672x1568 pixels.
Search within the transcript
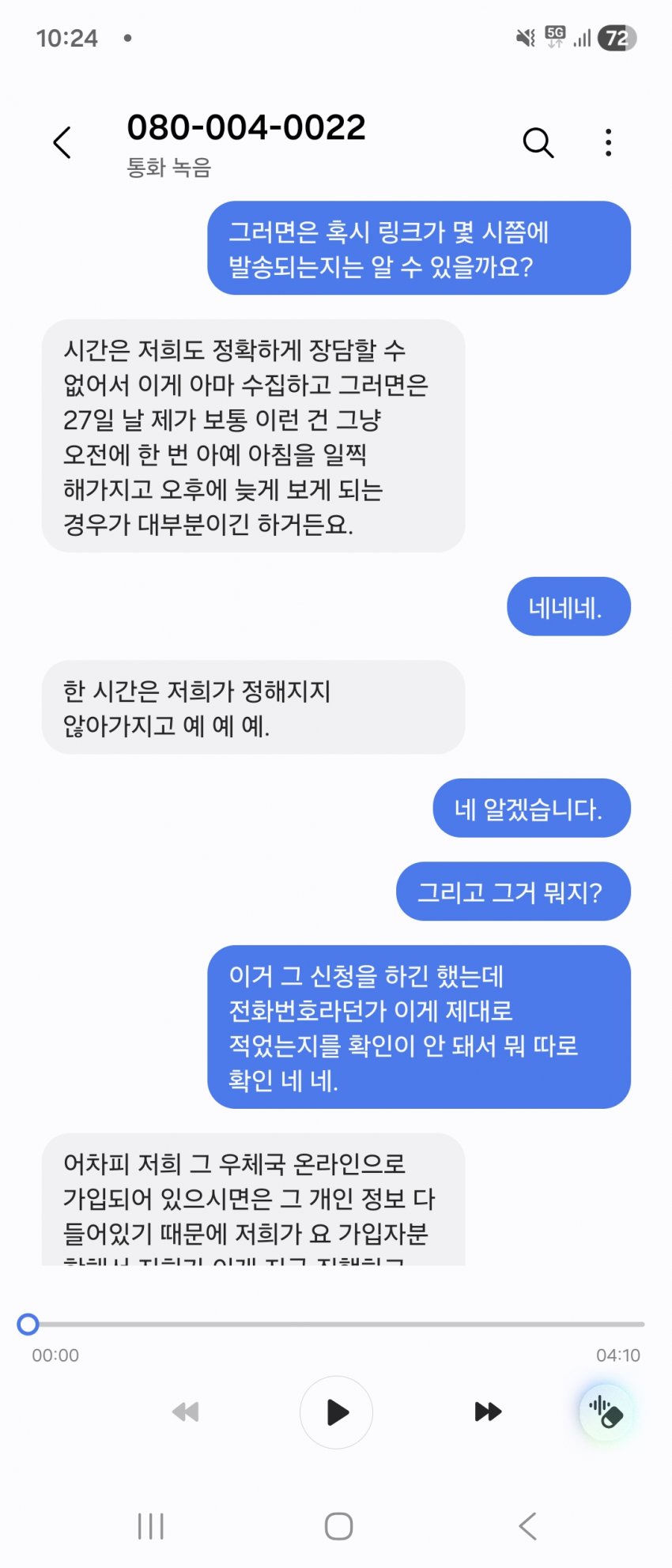[x=538, y=143]
